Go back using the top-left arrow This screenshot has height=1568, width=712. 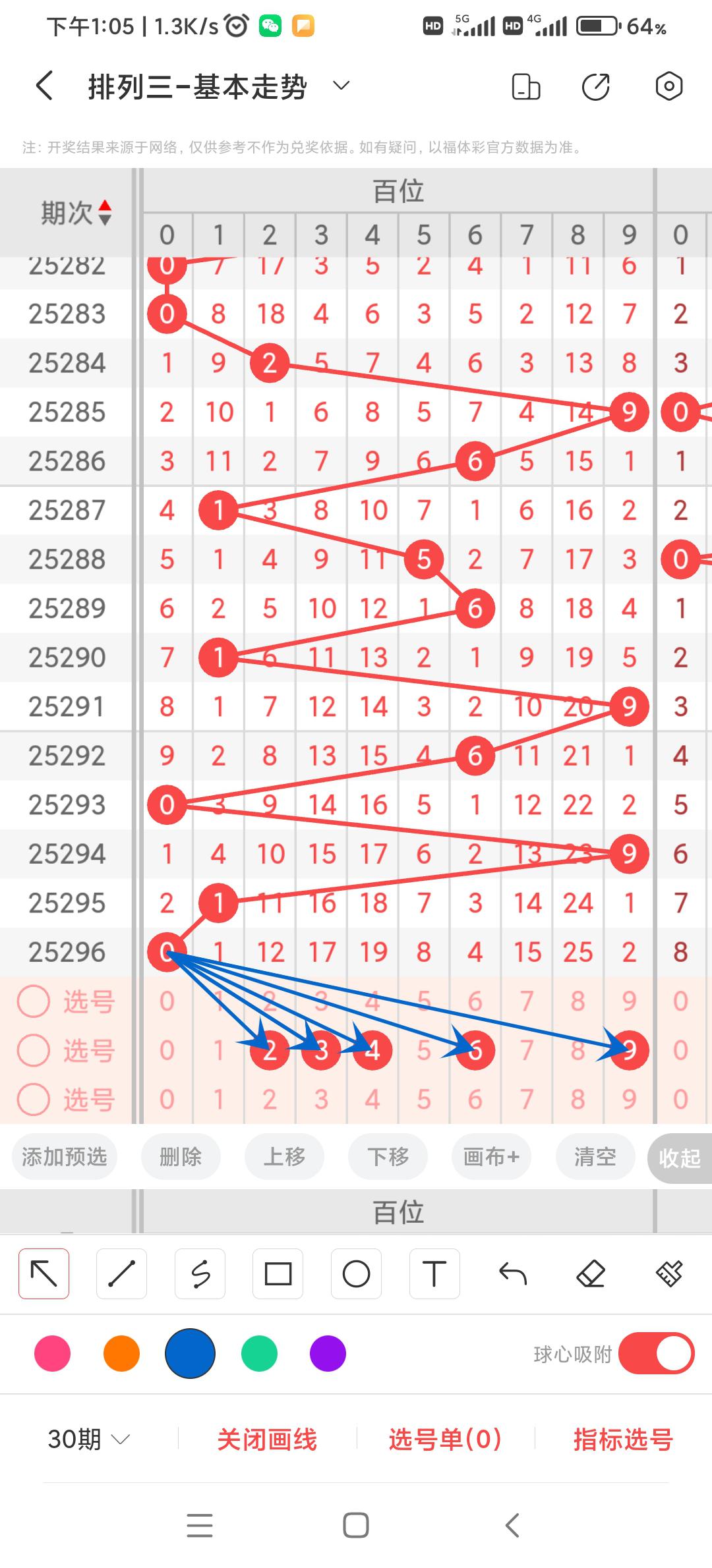click(x=44, y=86)
